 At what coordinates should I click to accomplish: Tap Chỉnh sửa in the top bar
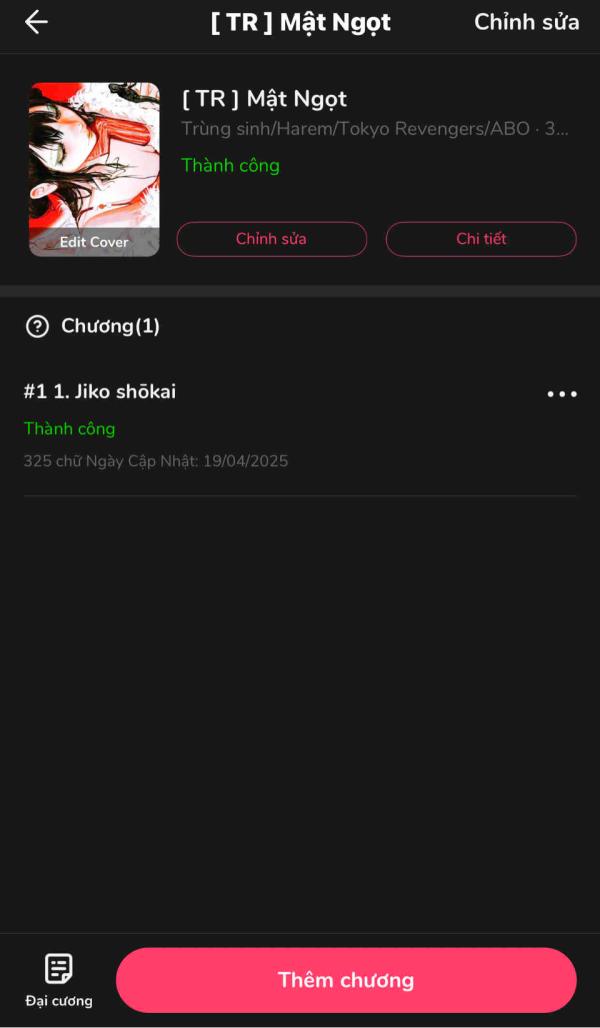(526, 22)
